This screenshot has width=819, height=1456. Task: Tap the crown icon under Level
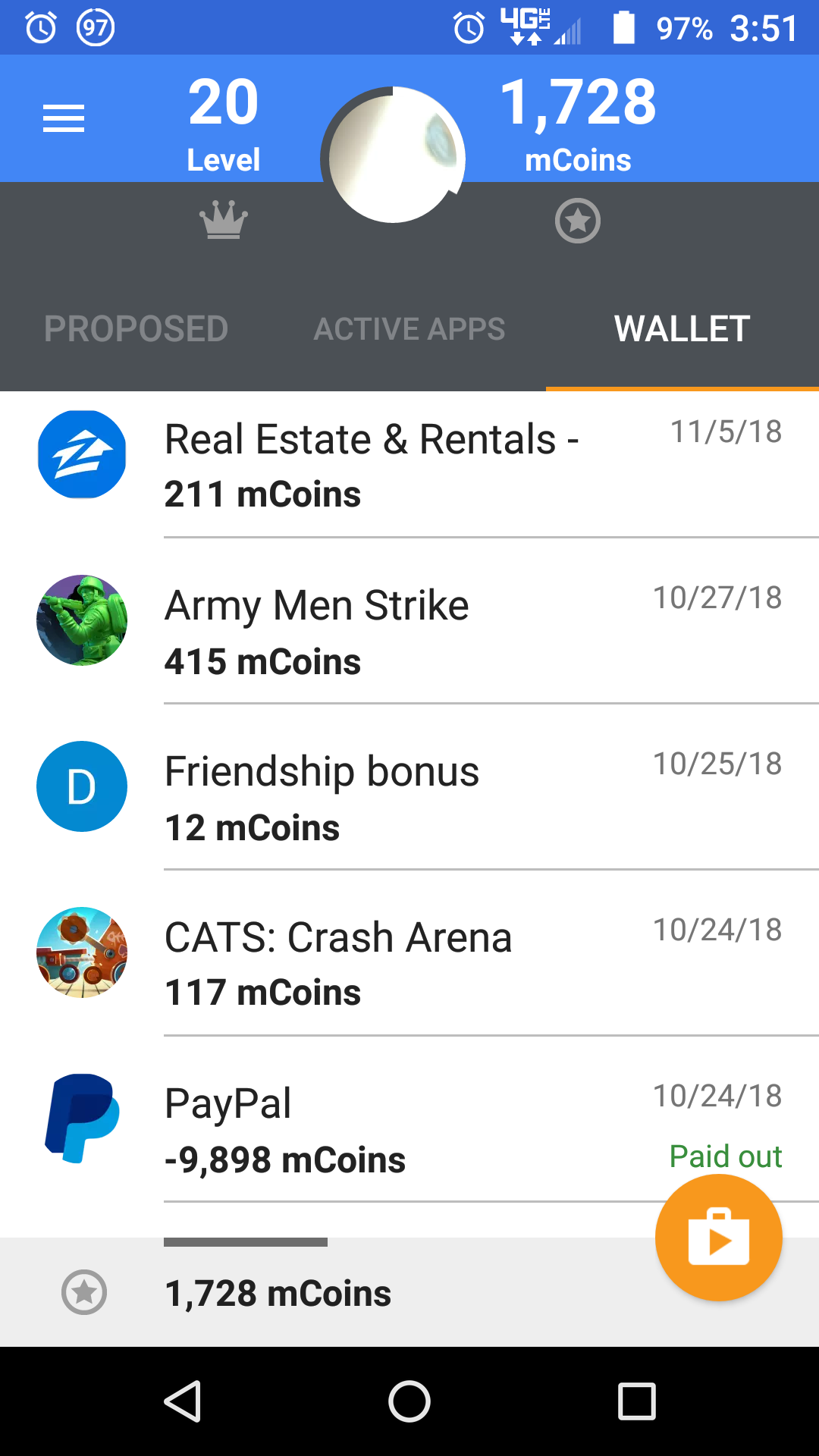224,220
